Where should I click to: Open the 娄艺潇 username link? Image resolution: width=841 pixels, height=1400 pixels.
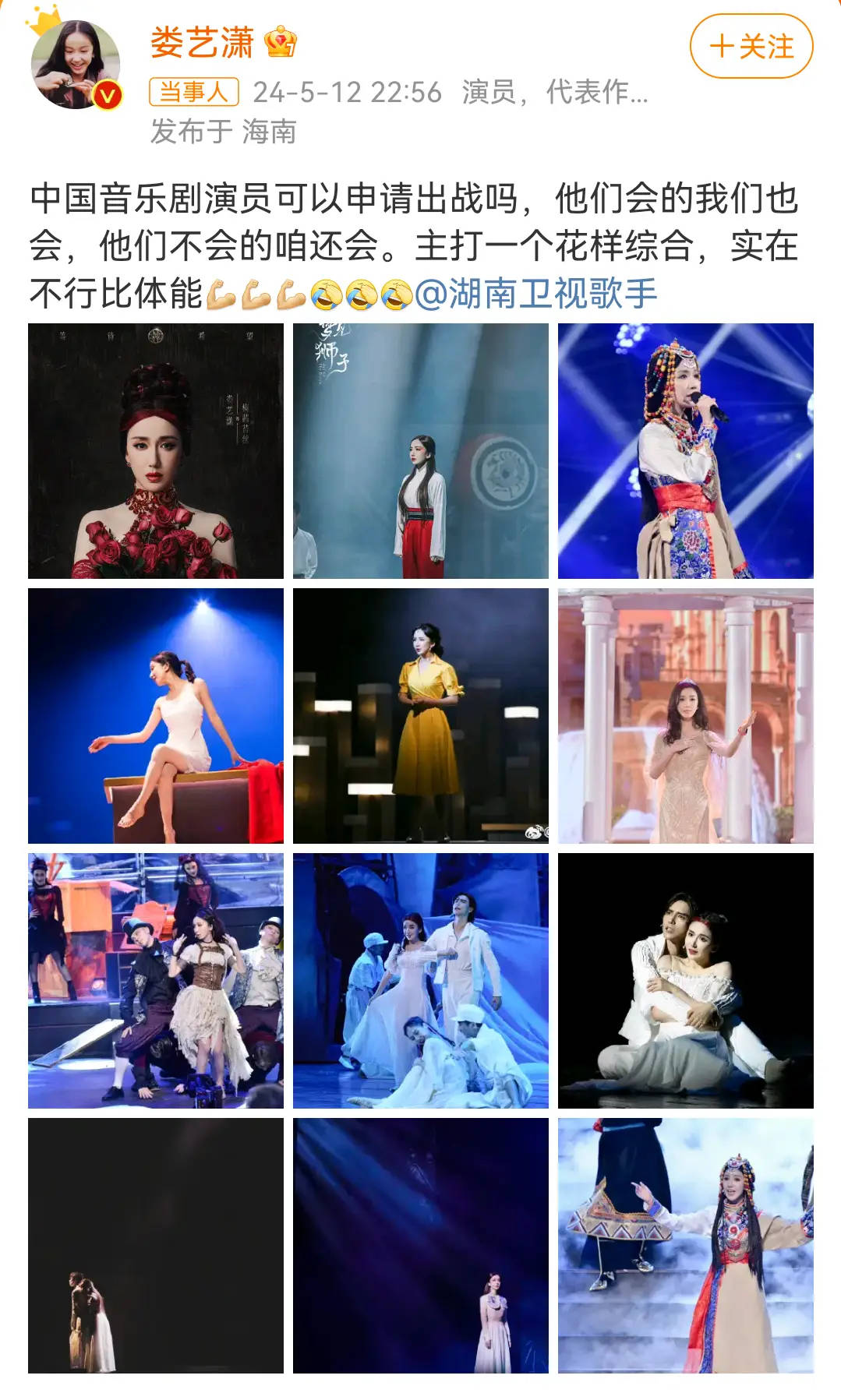click(202, 43)
